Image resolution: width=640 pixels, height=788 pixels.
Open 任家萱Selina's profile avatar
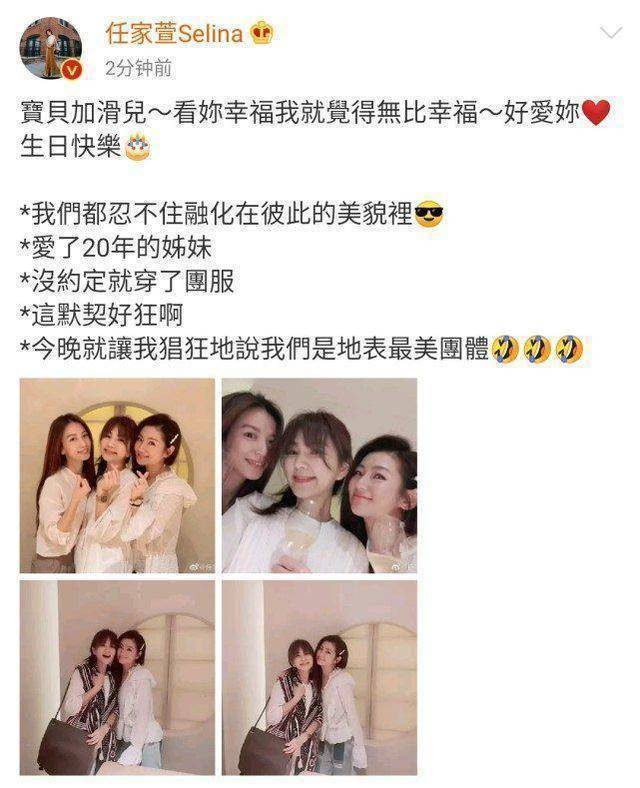pos(51,47)
